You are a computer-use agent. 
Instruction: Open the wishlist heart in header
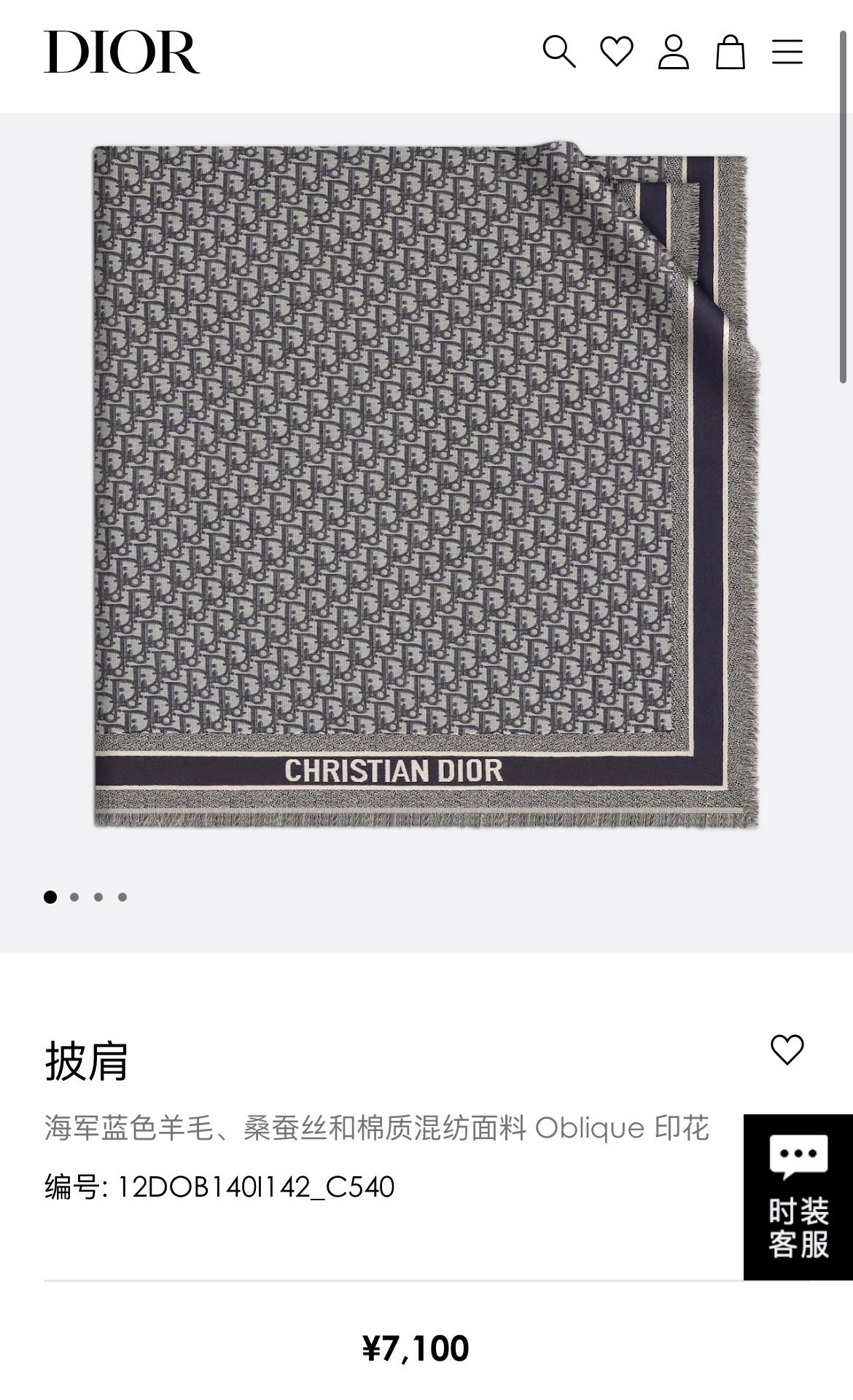tap(617, 52)
